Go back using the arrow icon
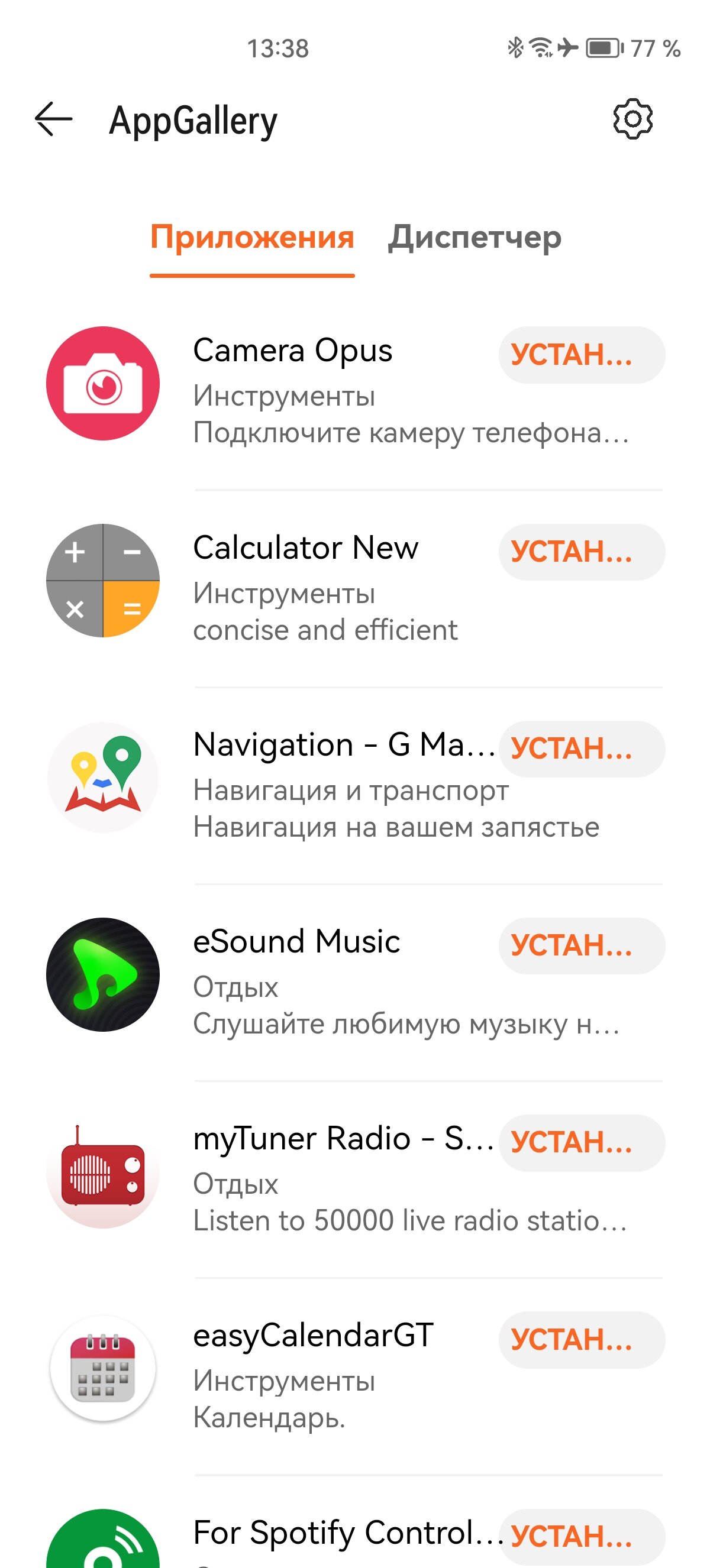The height and width of the screenshot is (1568, 710). pyautogui.click(x=54, y=119)
